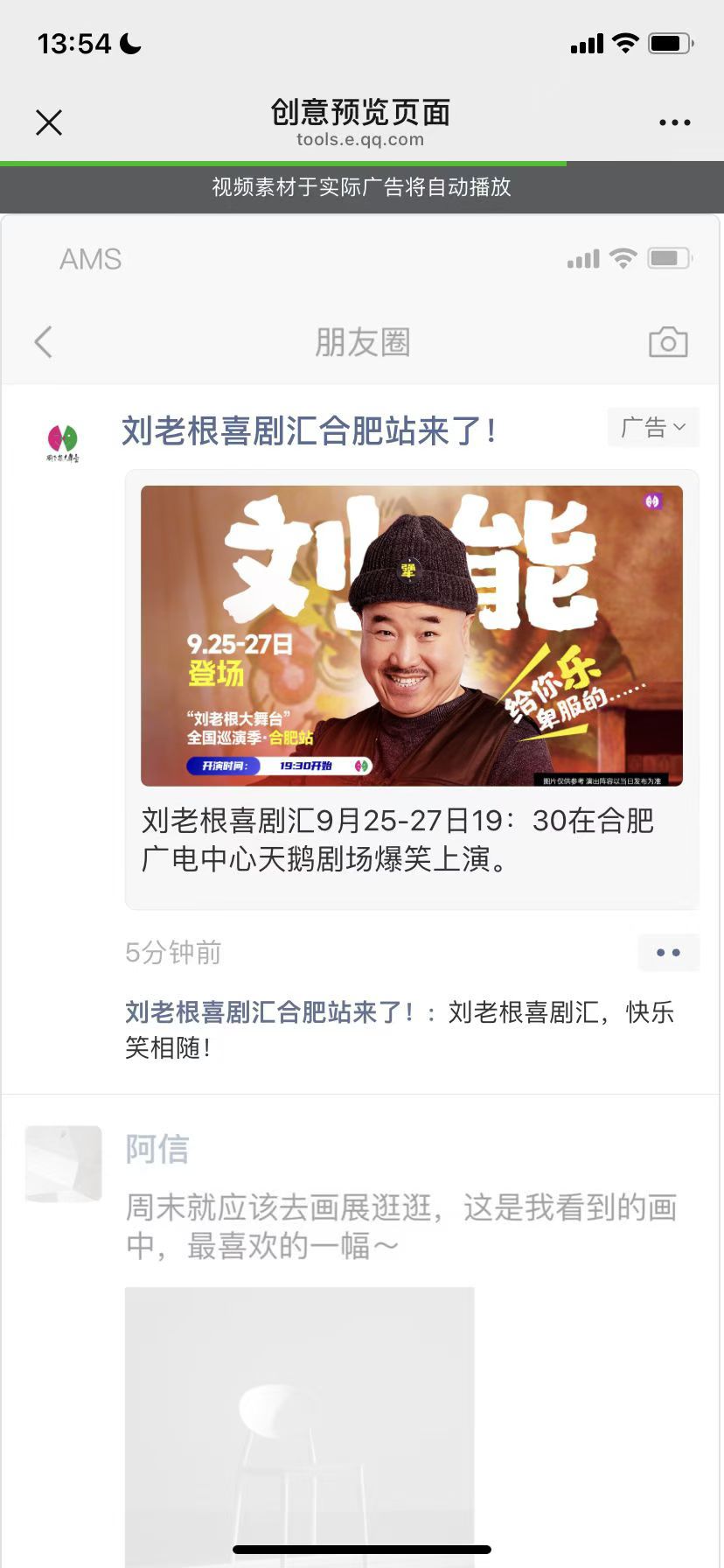The height and width of the screenshot is (1568, 724).
Task: Go back from 朋友圈 preview
Action: 44,342
